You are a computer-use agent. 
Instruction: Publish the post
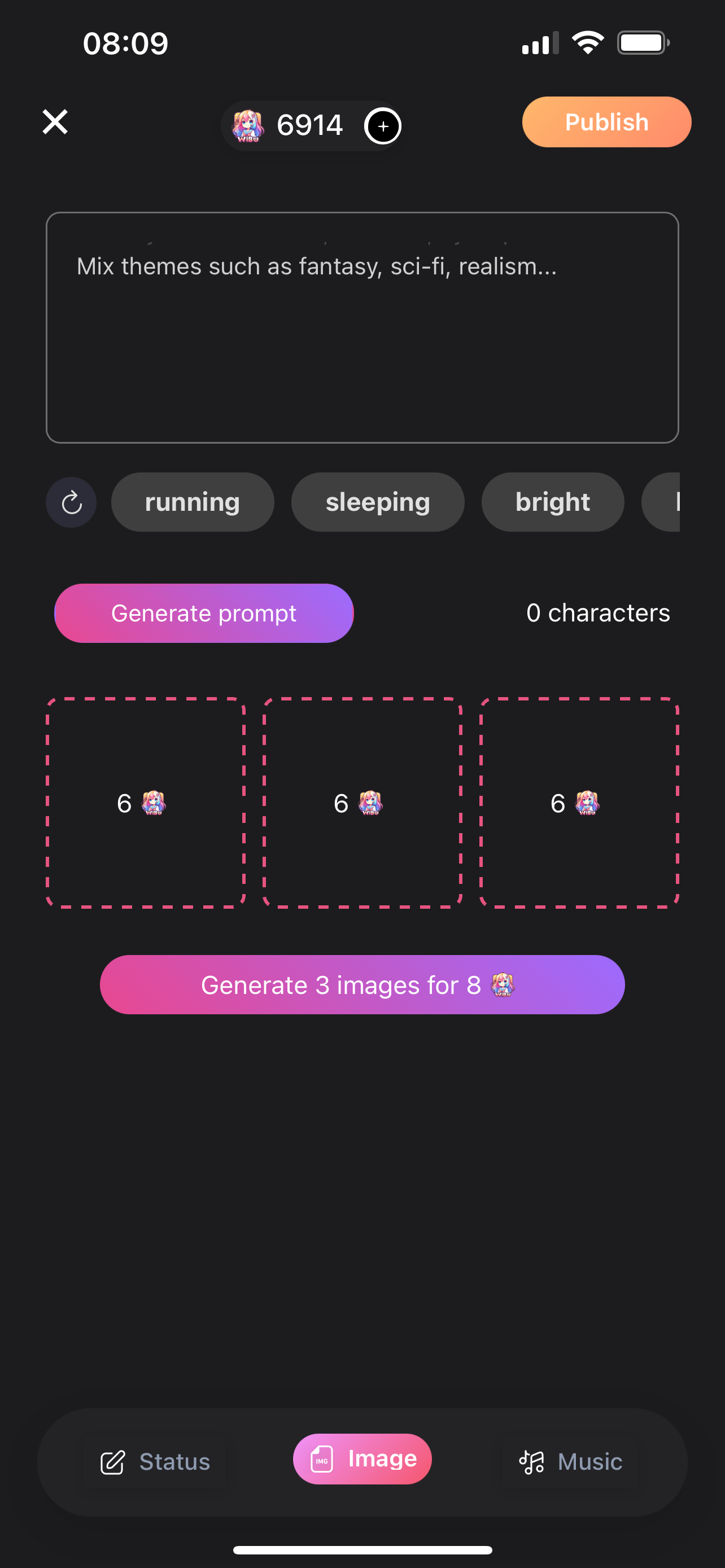click(x=606, y=122)
